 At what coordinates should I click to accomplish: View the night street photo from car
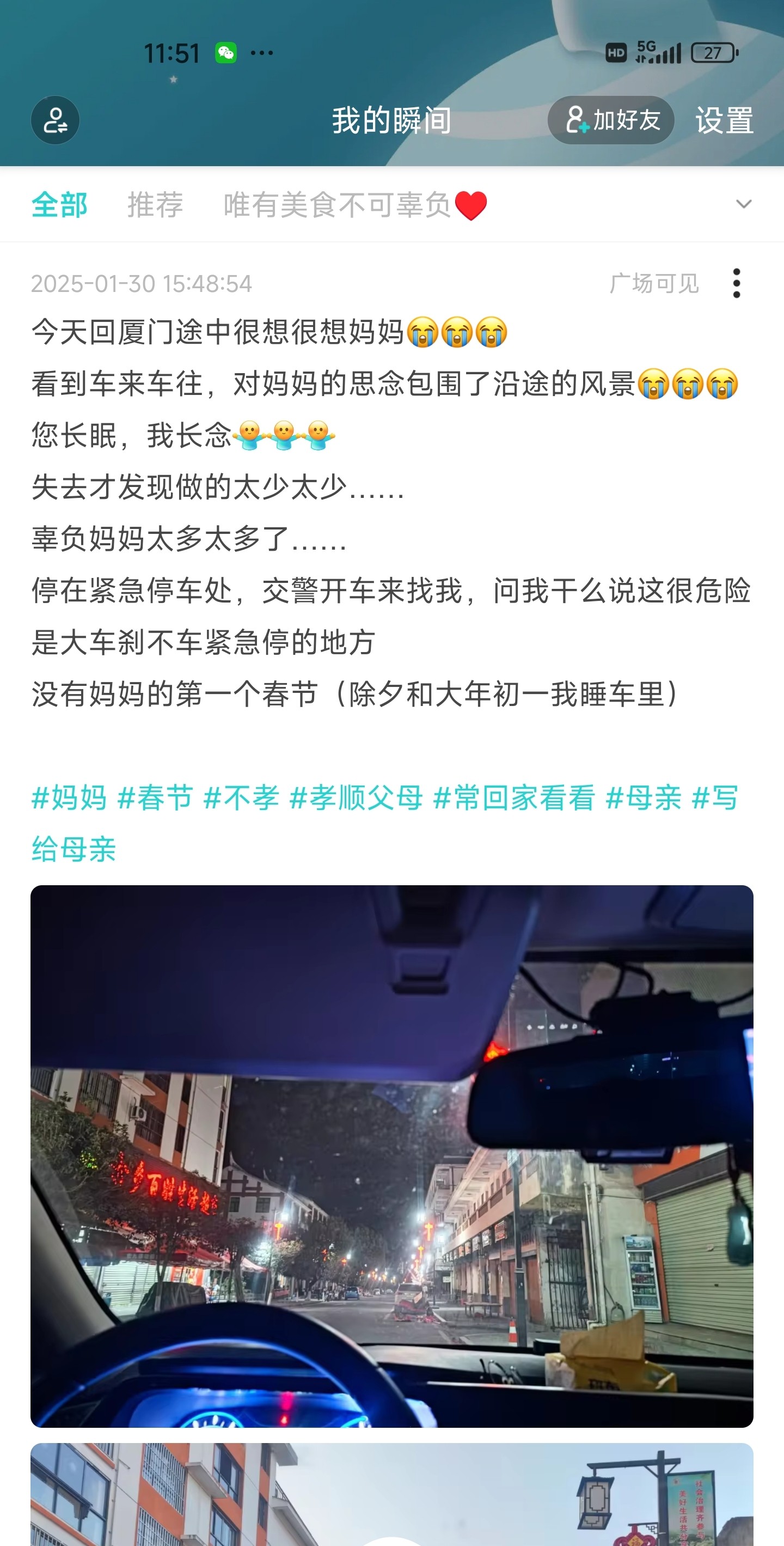391,1156
